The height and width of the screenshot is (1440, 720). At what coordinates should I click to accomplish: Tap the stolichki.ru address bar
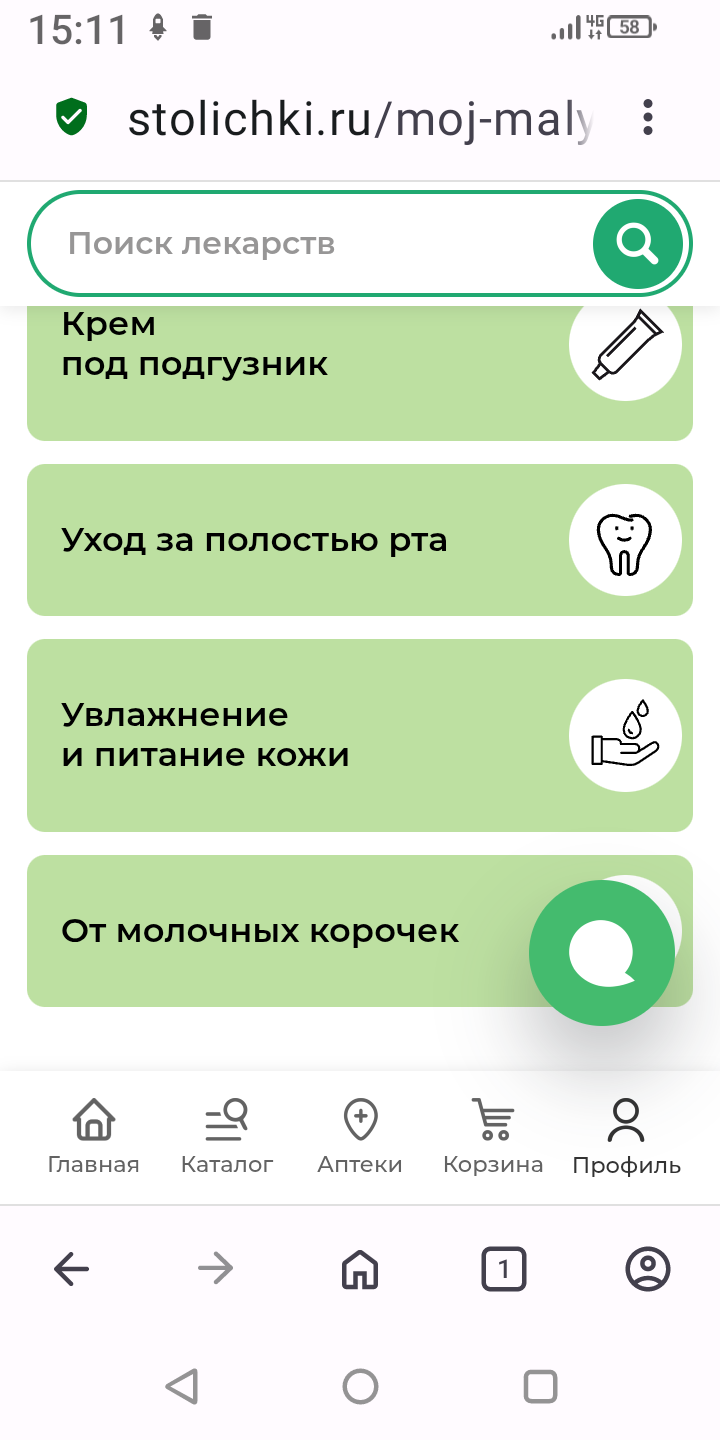pos(360,120)
